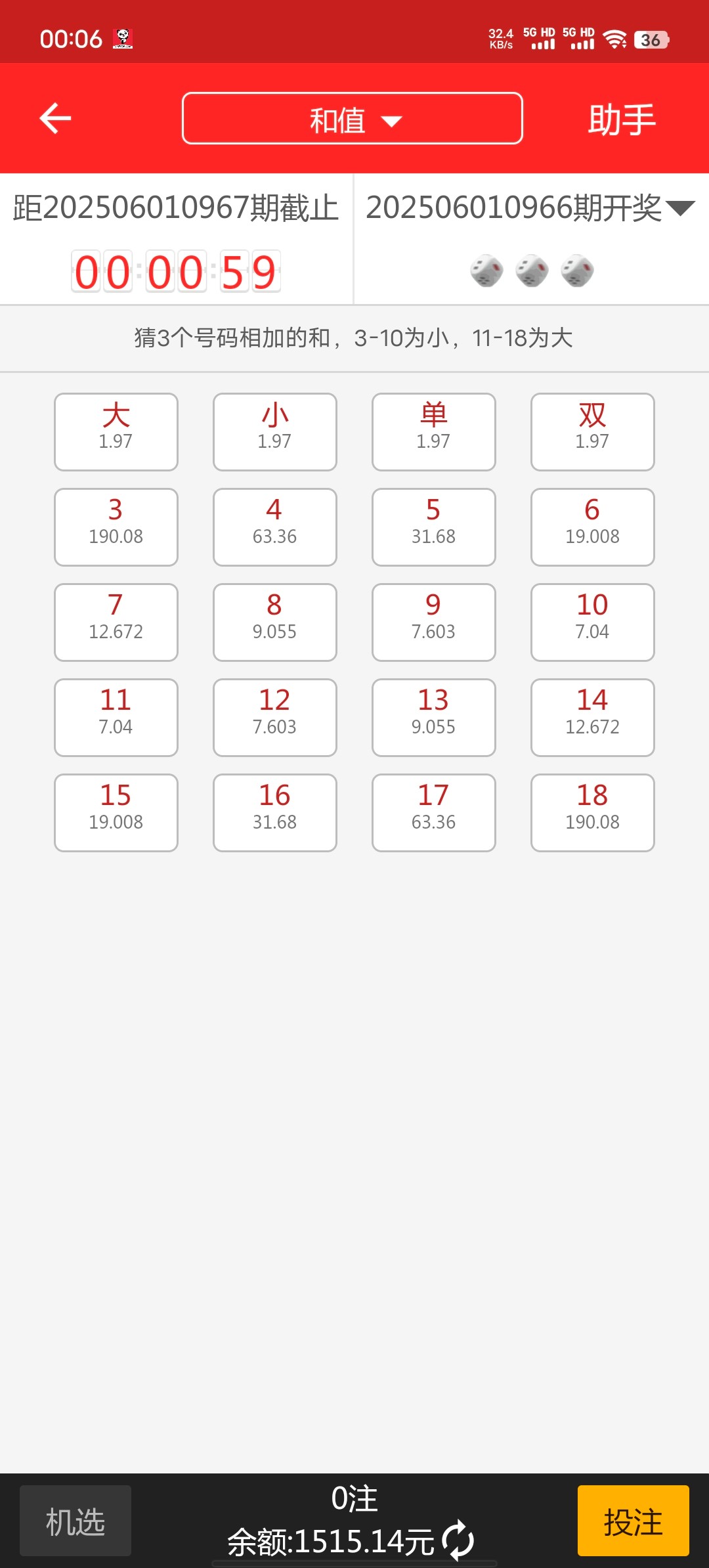Bet on sum value 14
Screen dimensions: 709x1568
(x=593, y=717)
